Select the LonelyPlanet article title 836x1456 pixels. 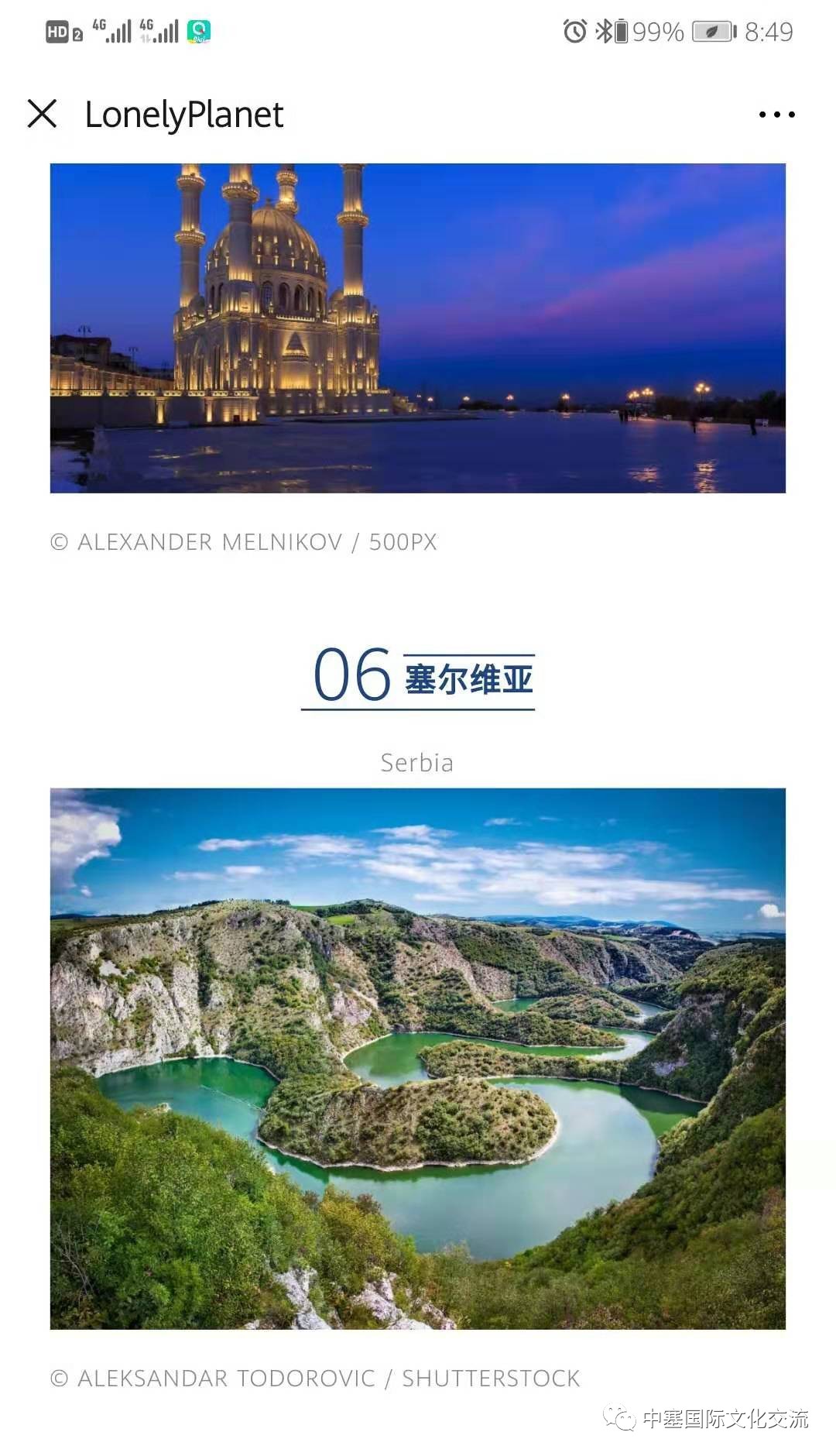click(x=183, y=115)
